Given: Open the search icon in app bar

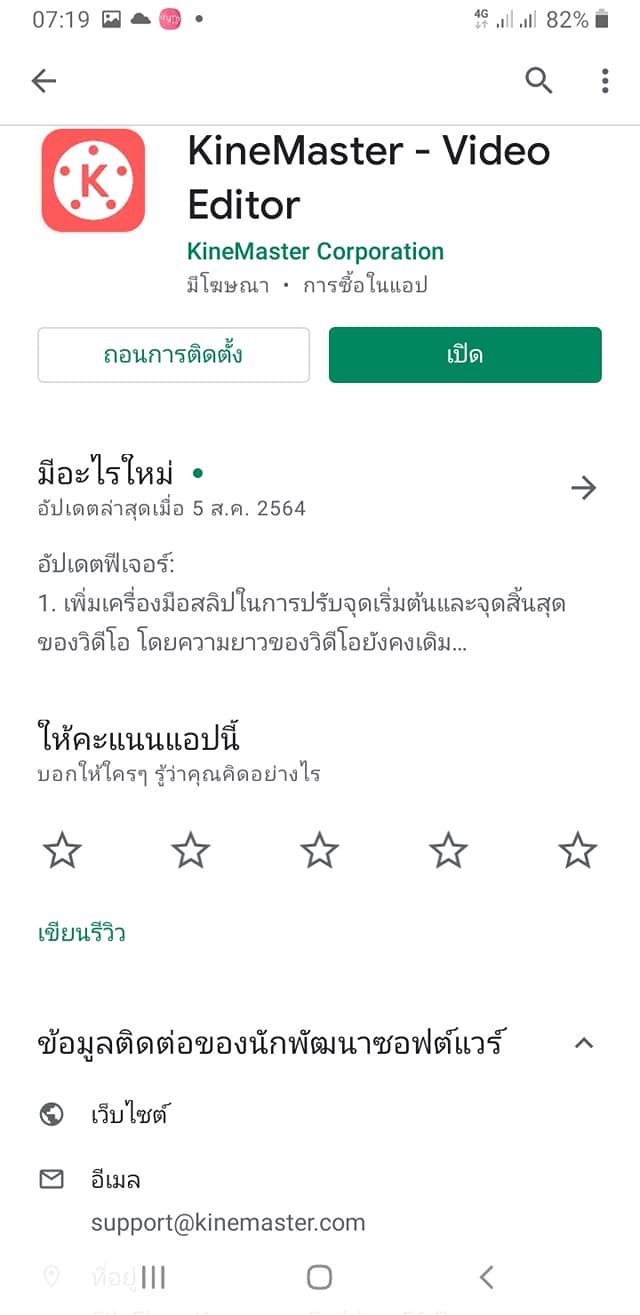Looking at the screenshot, I should coord(539,81).
